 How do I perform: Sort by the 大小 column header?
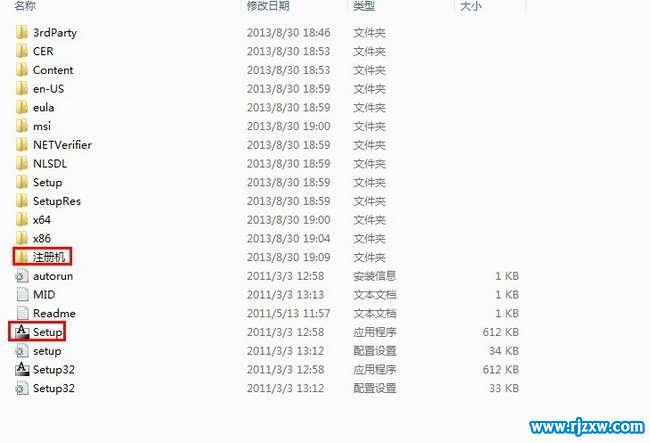click(x=469, y=7)
